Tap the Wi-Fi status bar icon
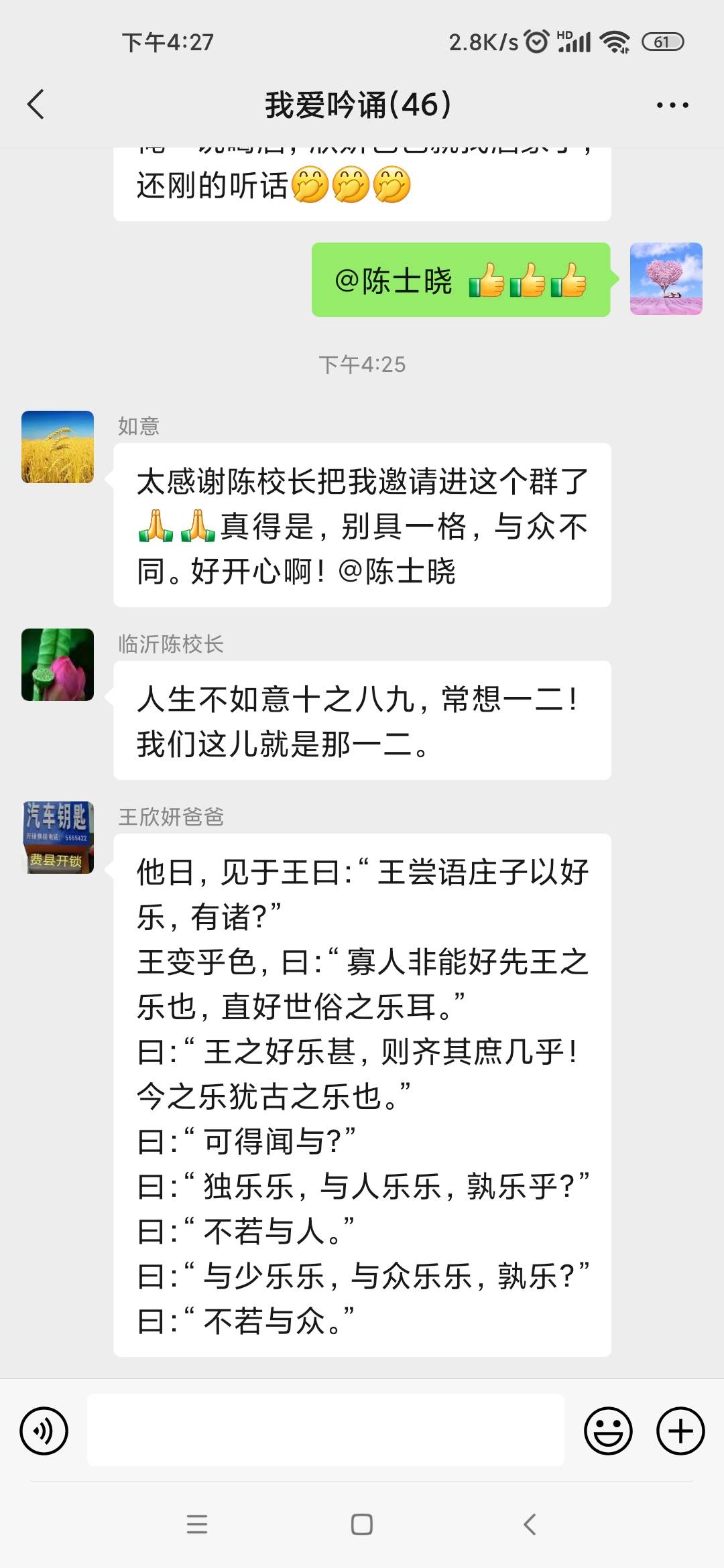724x1568 pixels. tap(614, 42)
